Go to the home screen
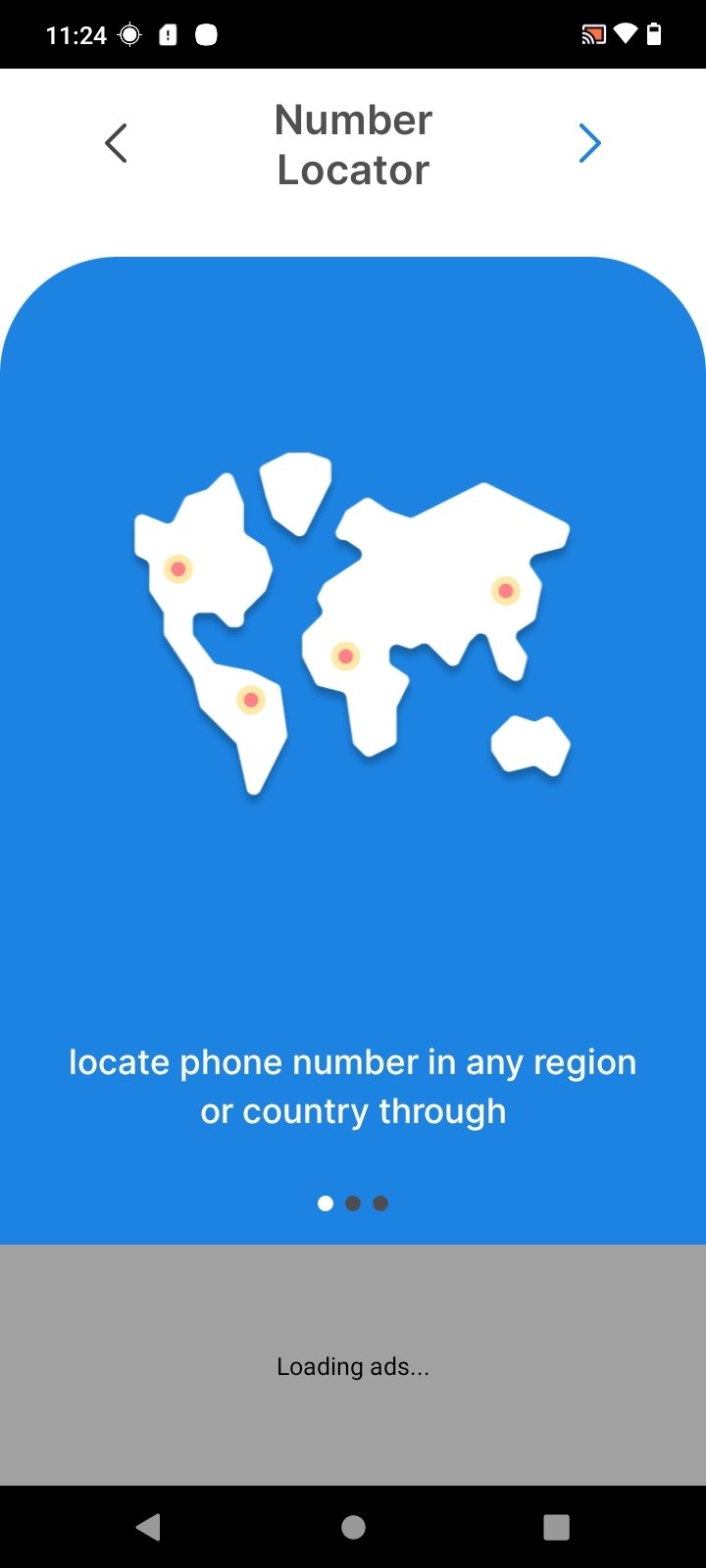The width and height of the screenshot is (706, 1568). 353,1527
